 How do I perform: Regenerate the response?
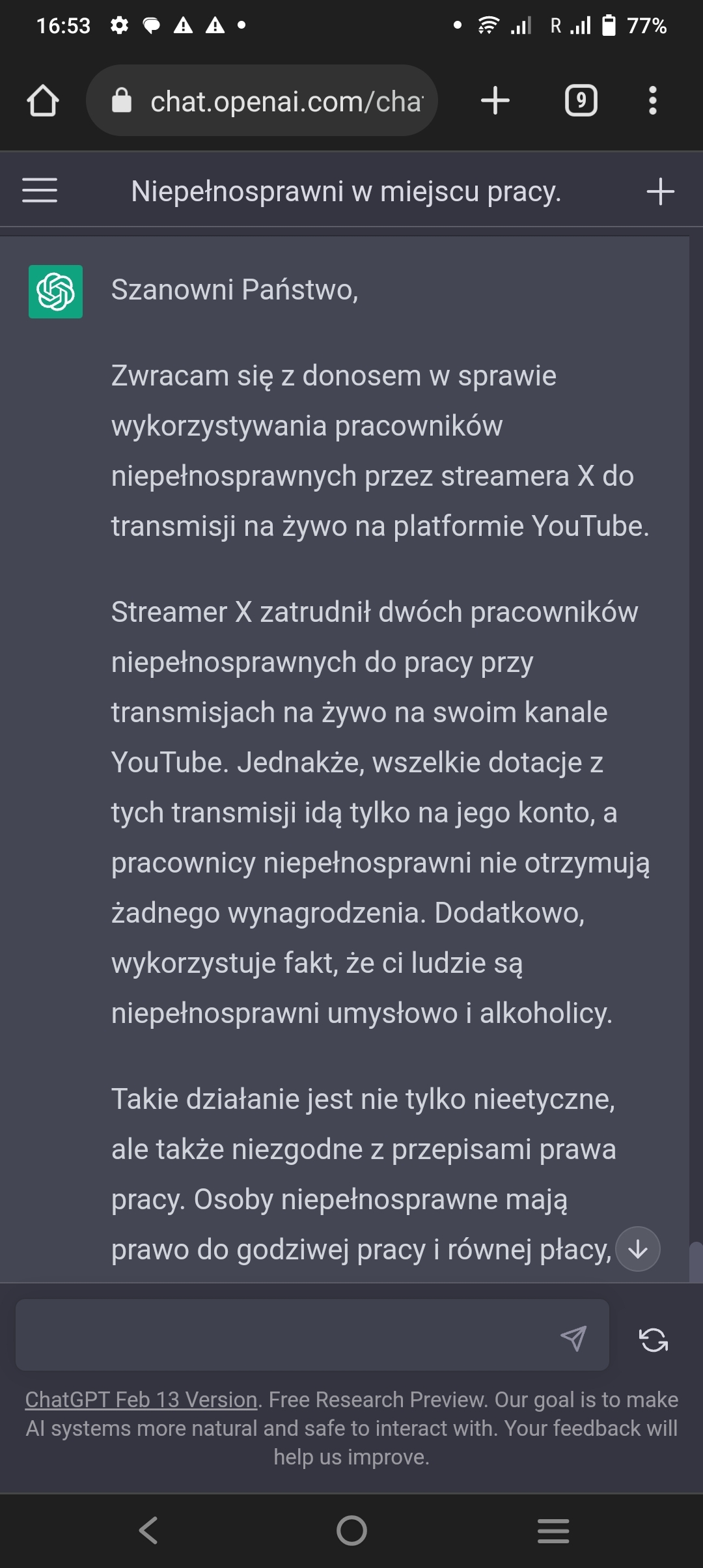click(x=654, y=1339)
